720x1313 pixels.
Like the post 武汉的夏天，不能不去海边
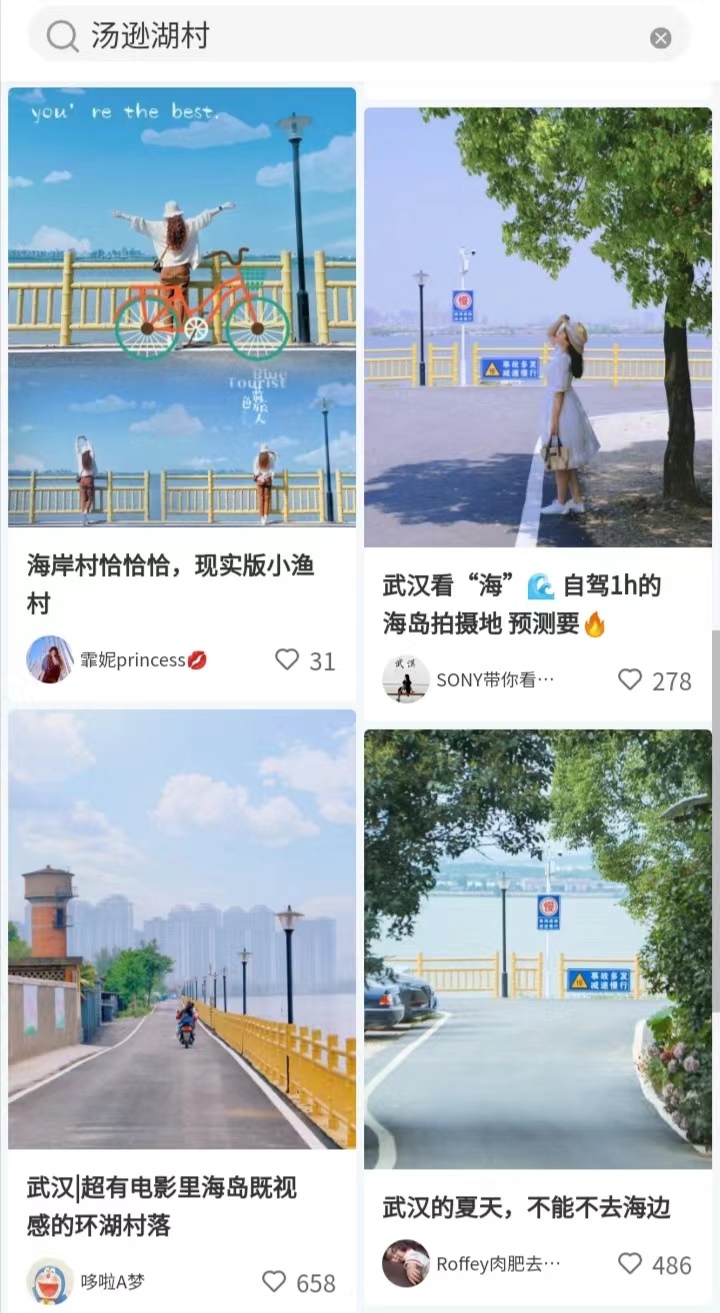click(x=629, y=1263)
